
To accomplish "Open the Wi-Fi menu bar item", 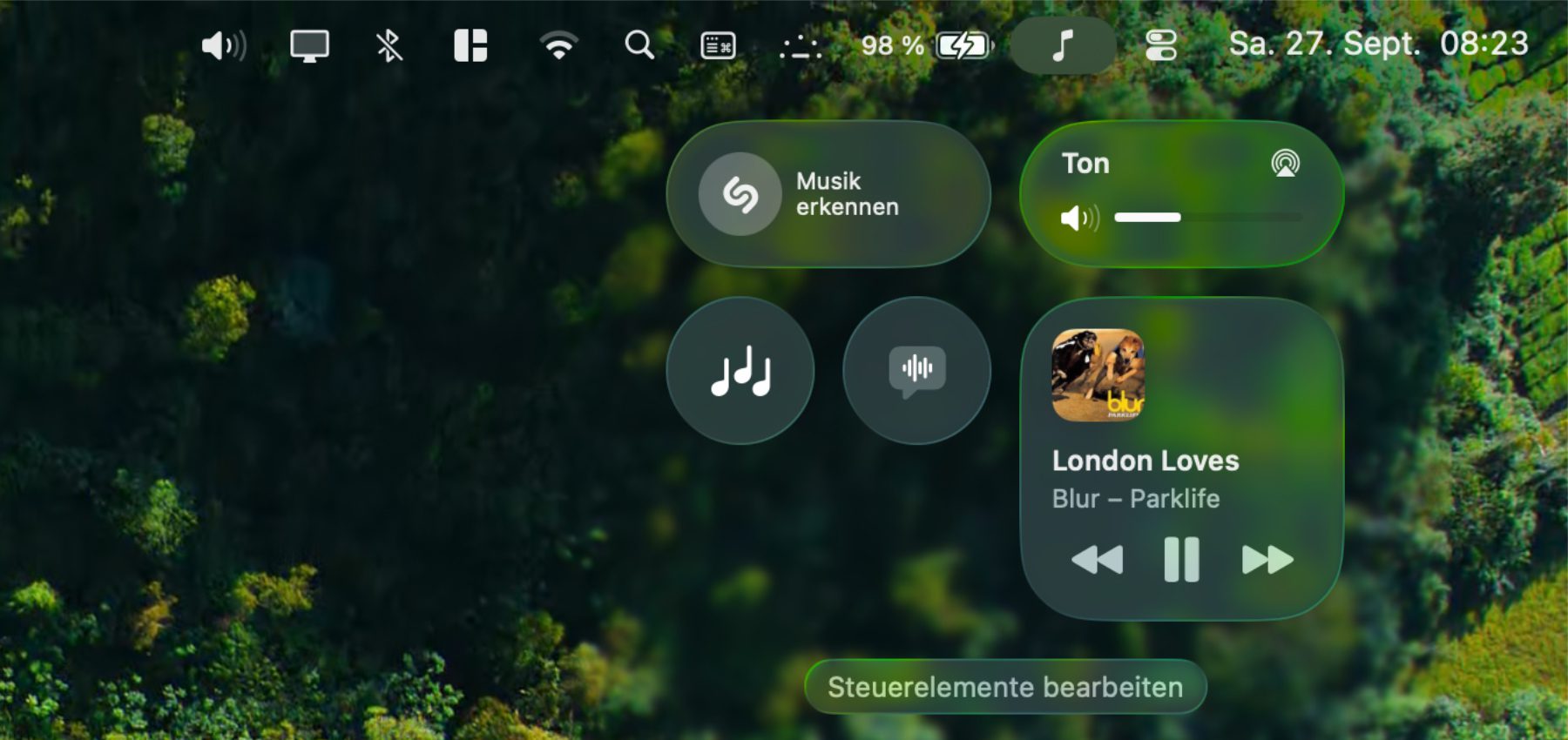I will tap(558, 45).
